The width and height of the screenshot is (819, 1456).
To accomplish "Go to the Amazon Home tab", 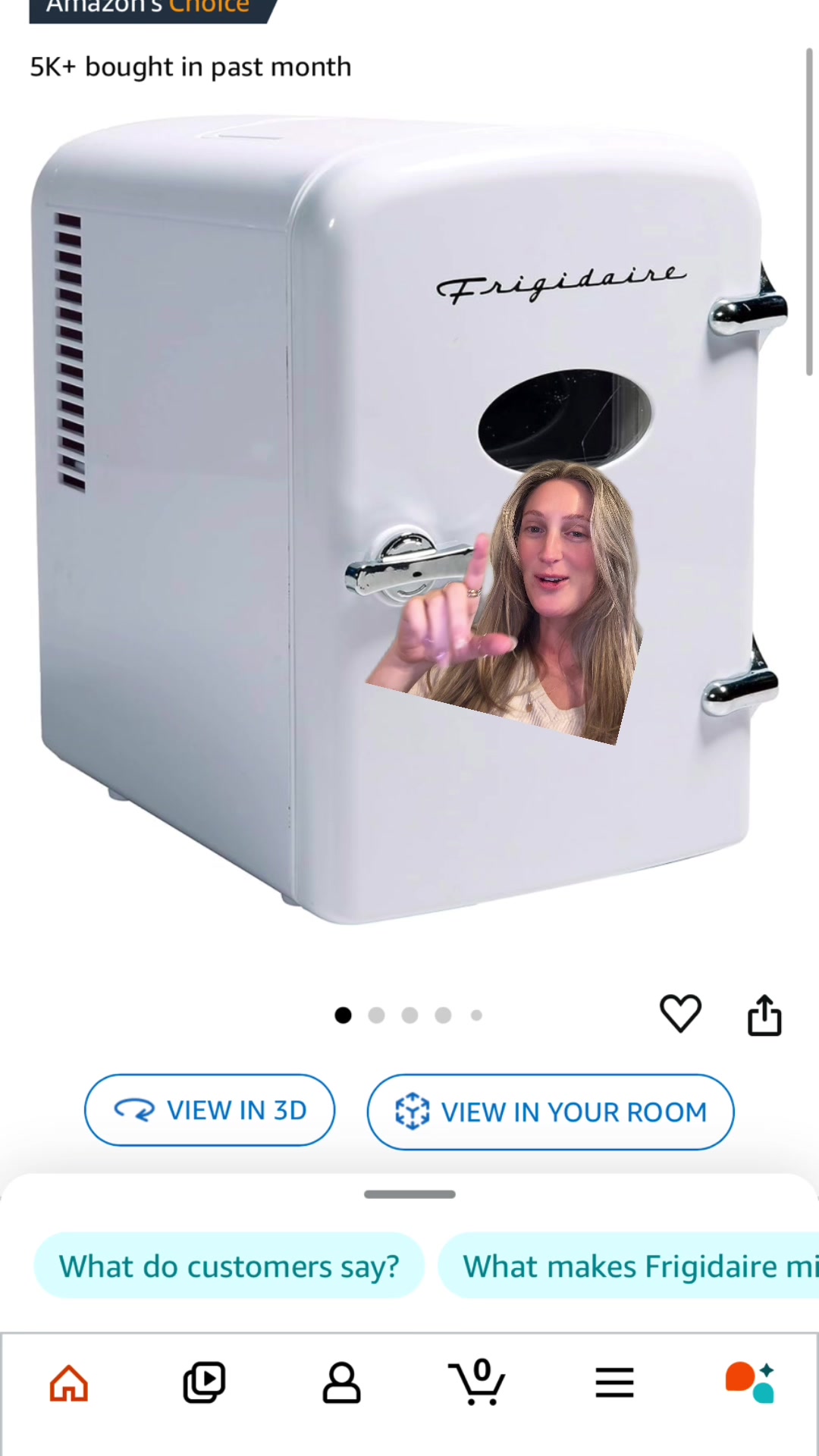I will pyautogui.click(x=69, y=1383).
